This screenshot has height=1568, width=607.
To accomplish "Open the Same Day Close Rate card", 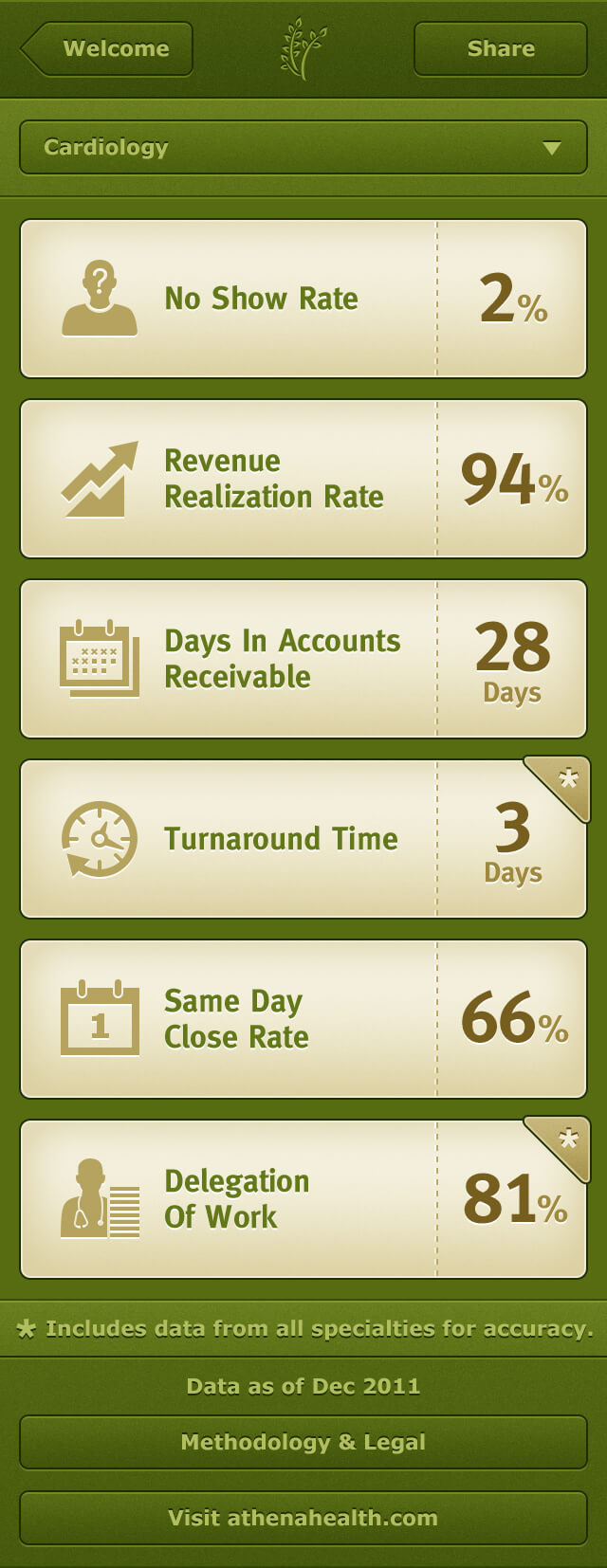I will pos(303,1019).
